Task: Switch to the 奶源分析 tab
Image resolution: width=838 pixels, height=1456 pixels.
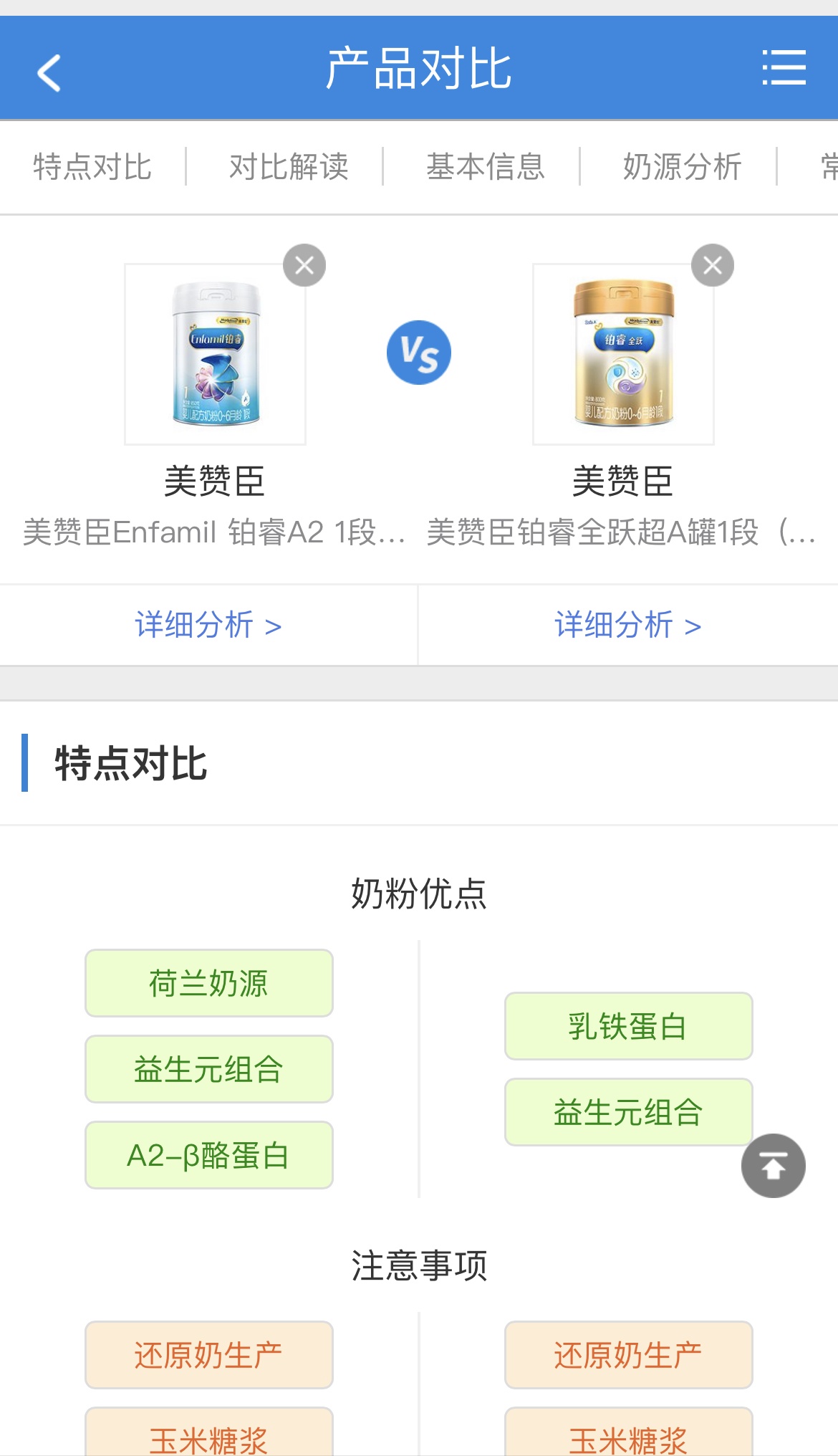Action: click(x=683, y=167)
